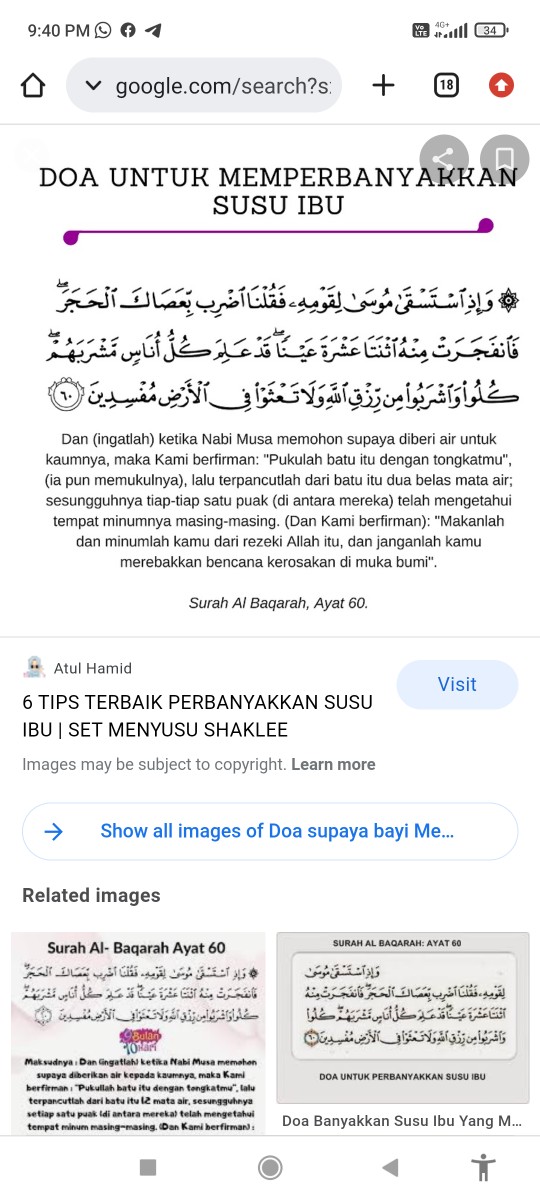The height and width of the screenshot is (1200, 540).
Task: Open the pink Surah Al-Baqarah Ayat 60 related image
Action: point(138,1032)
